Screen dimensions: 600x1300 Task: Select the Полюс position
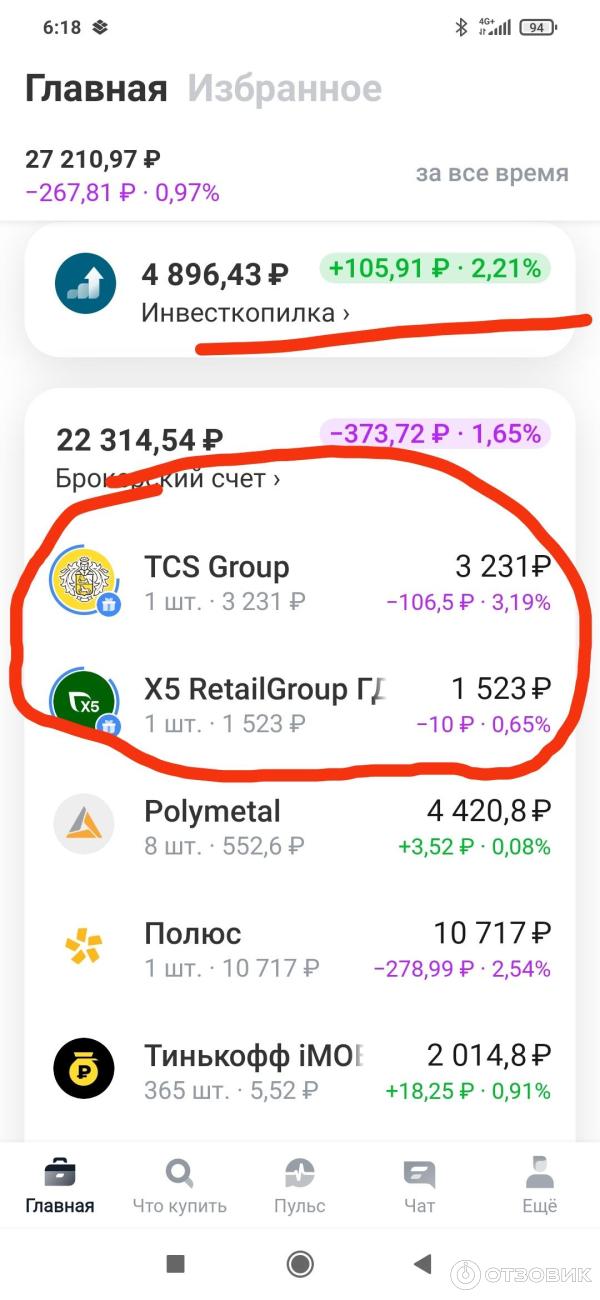click(x=300, y=949)
